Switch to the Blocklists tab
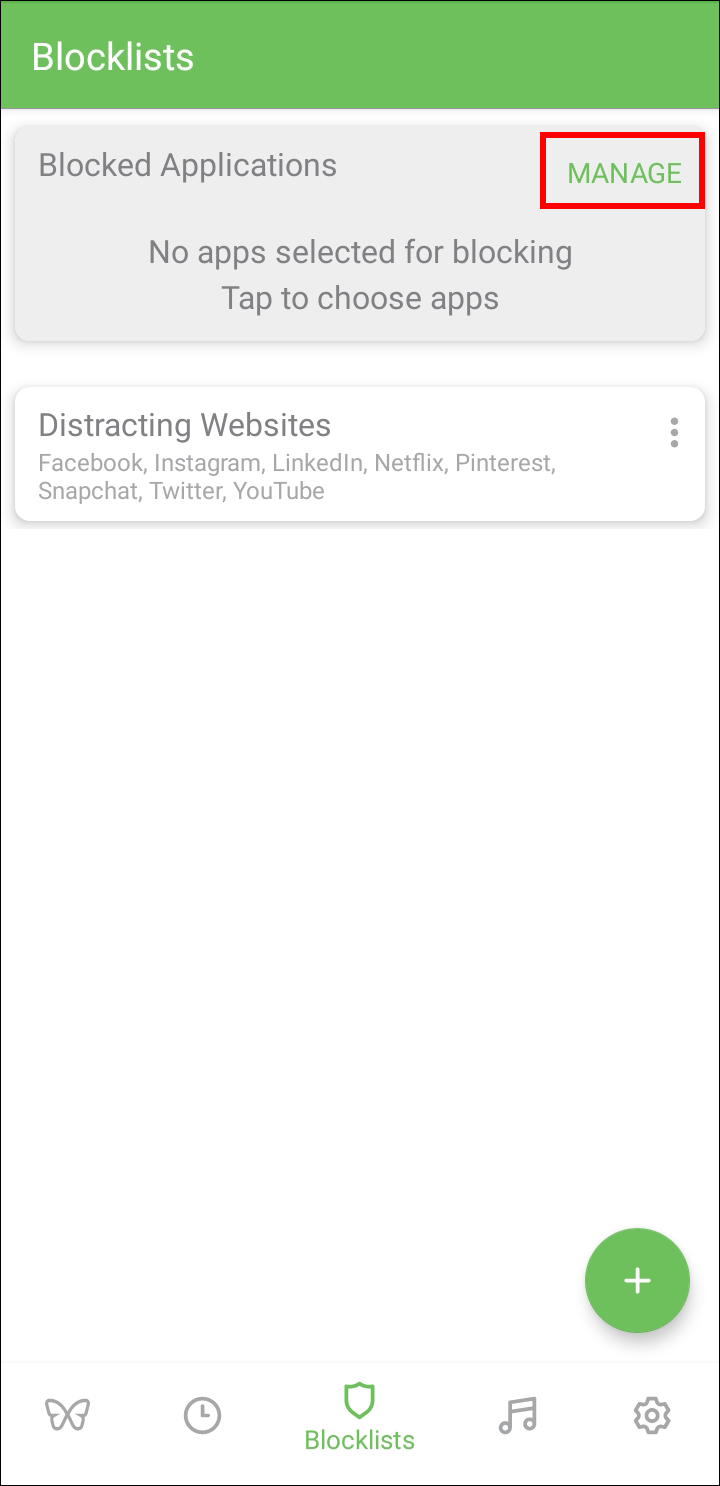 coord(359,1414)
